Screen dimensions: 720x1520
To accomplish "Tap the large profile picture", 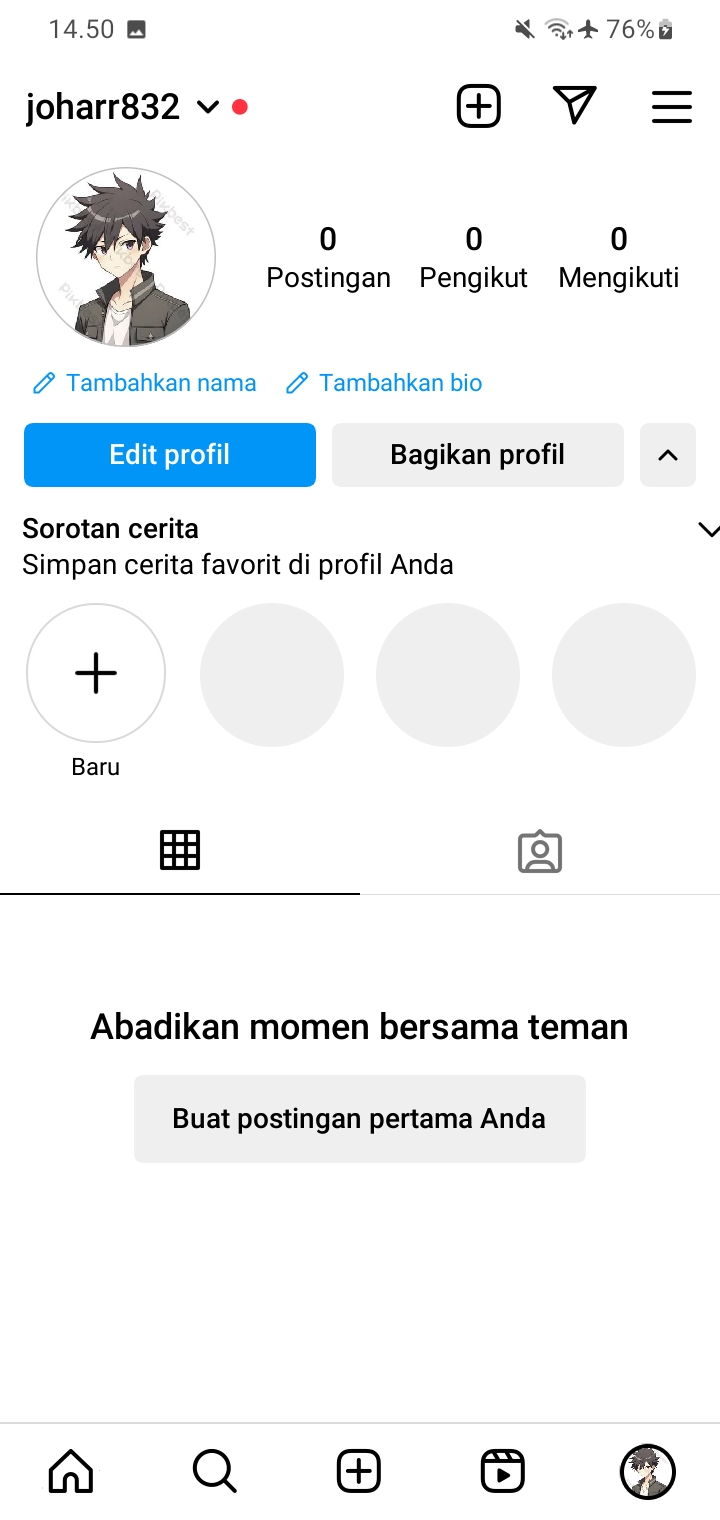I will [x=126, y=258].
